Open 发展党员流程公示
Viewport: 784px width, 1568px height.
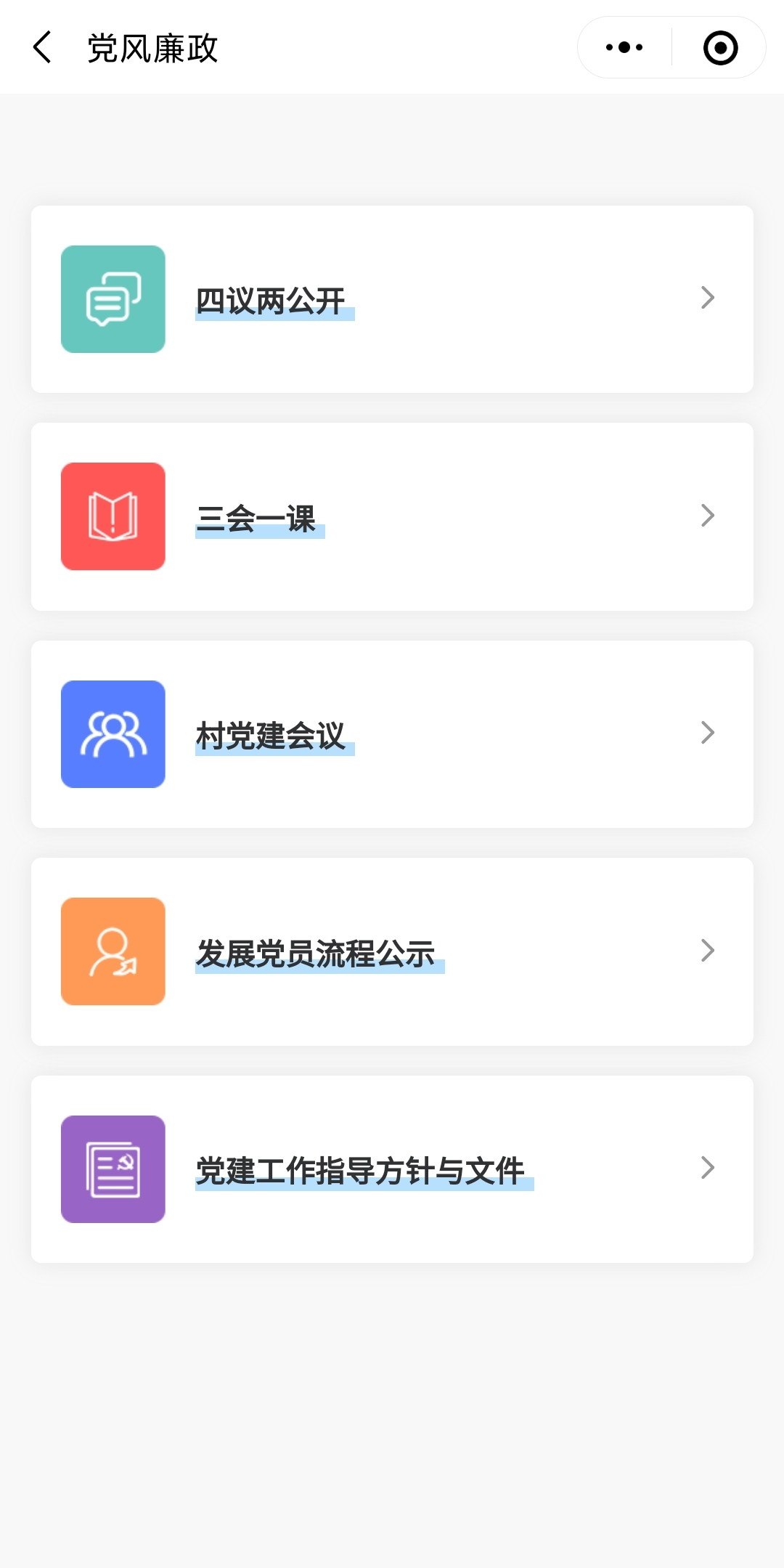point(392,951)
